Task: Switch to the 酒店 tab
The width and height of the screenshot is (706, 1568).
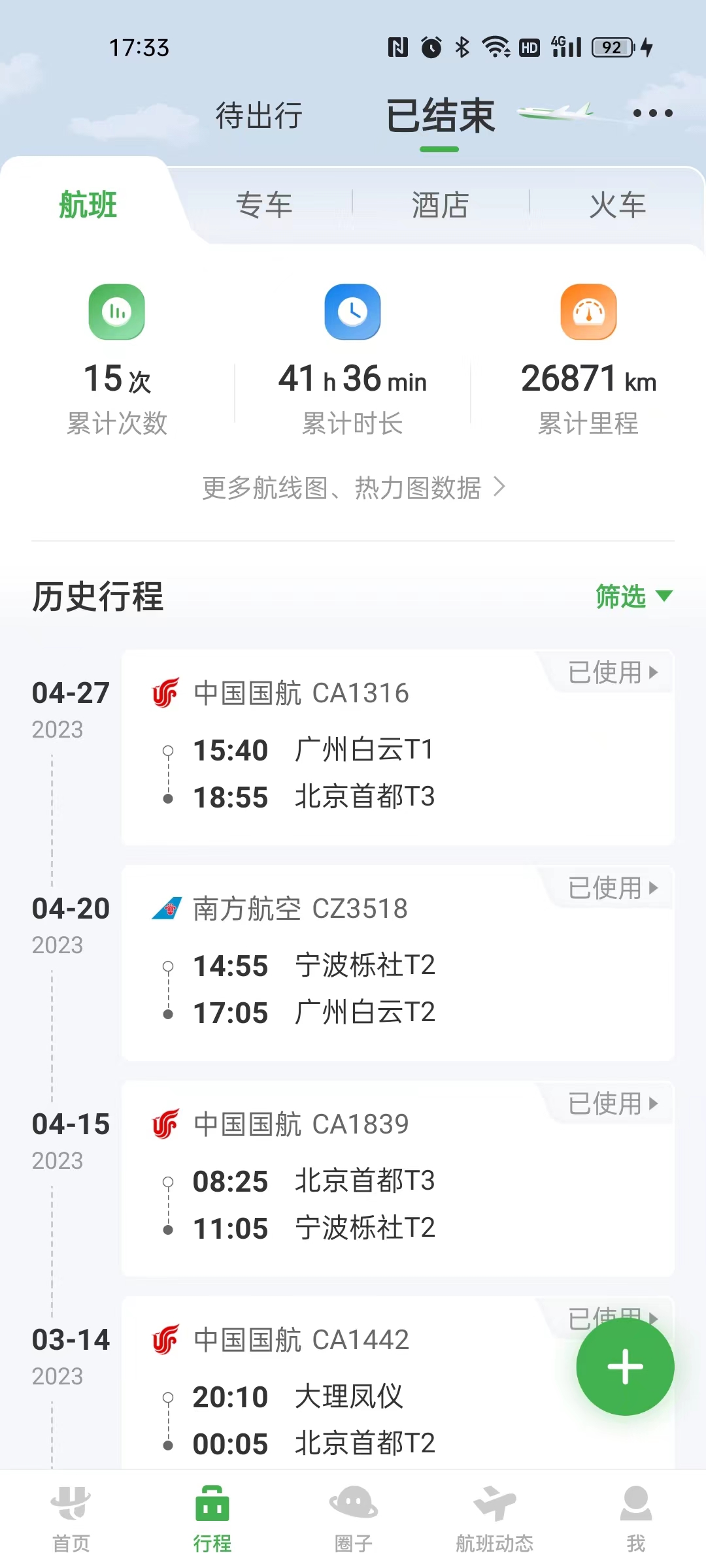Action: coord(440,205)
